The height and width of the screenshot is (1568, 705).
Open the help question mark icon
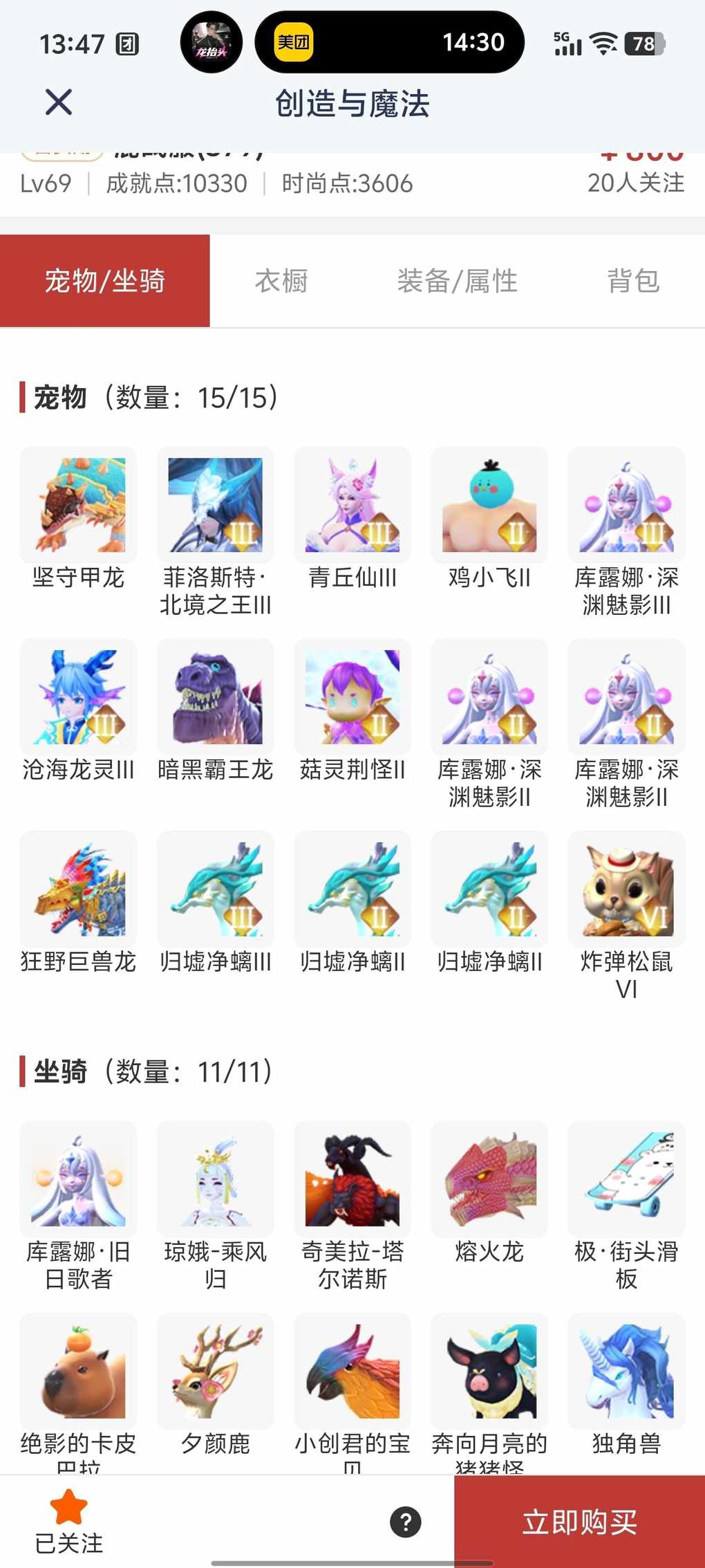click(x=406, y=1522)
